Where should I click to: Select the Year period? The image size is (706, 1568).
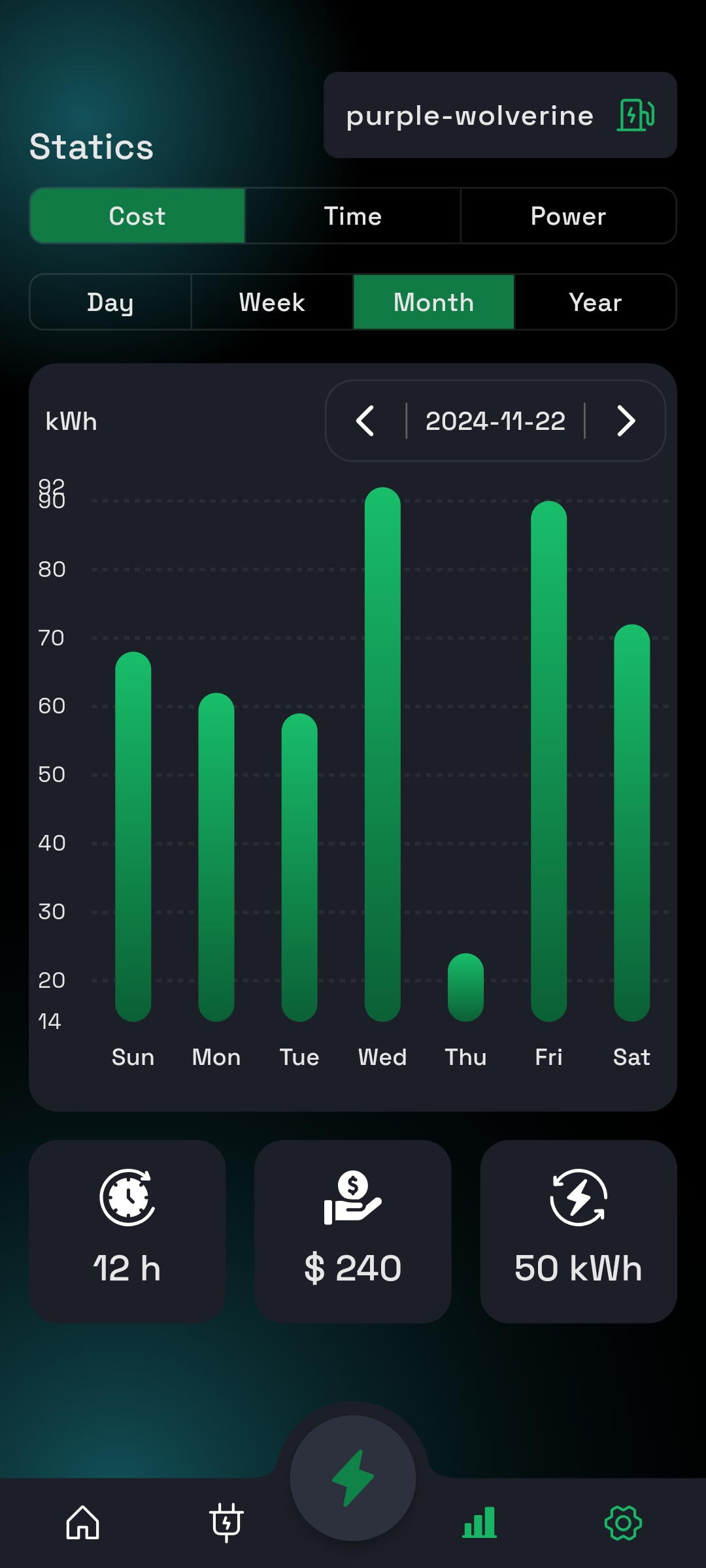[595, 302]
